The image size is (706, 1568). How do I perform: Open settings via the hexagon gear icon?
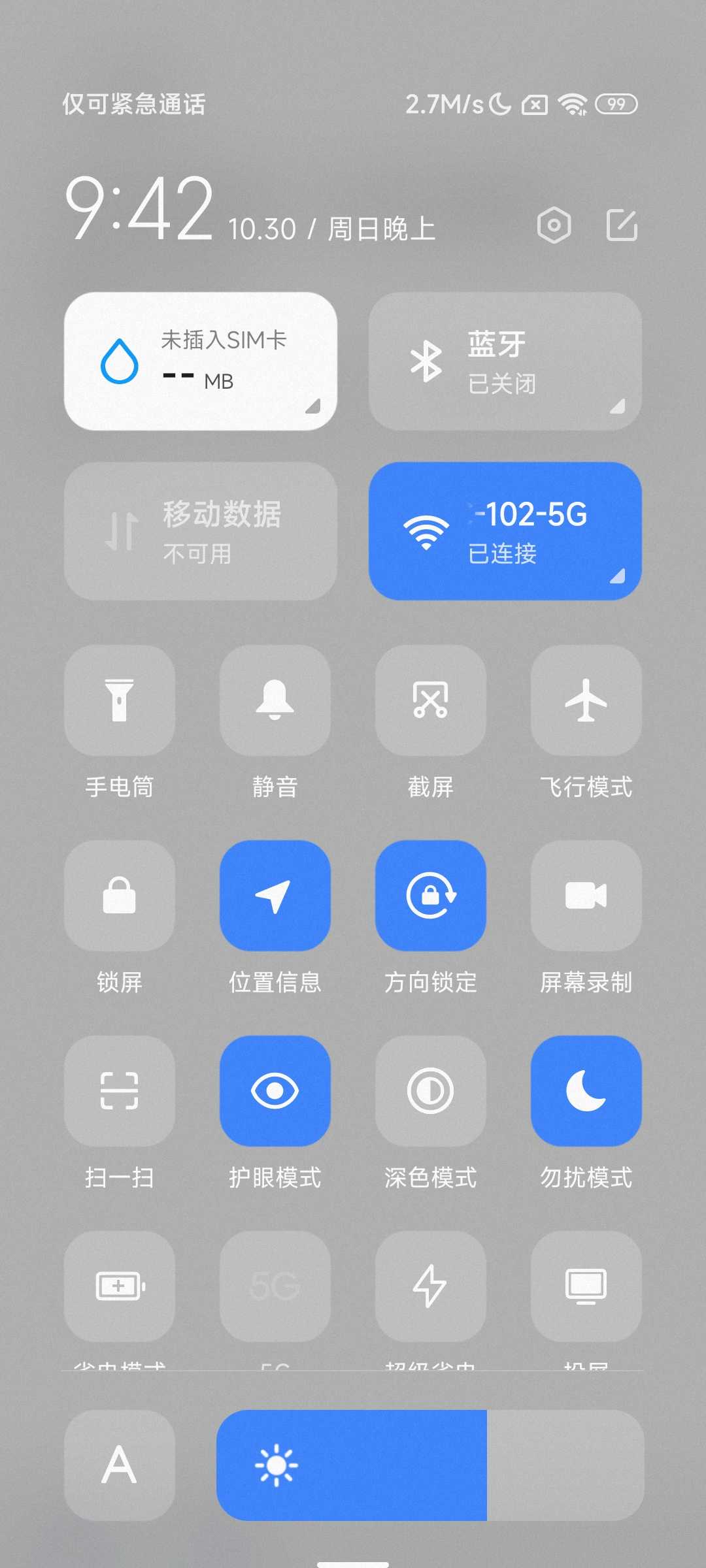click(x=554, y=225)
